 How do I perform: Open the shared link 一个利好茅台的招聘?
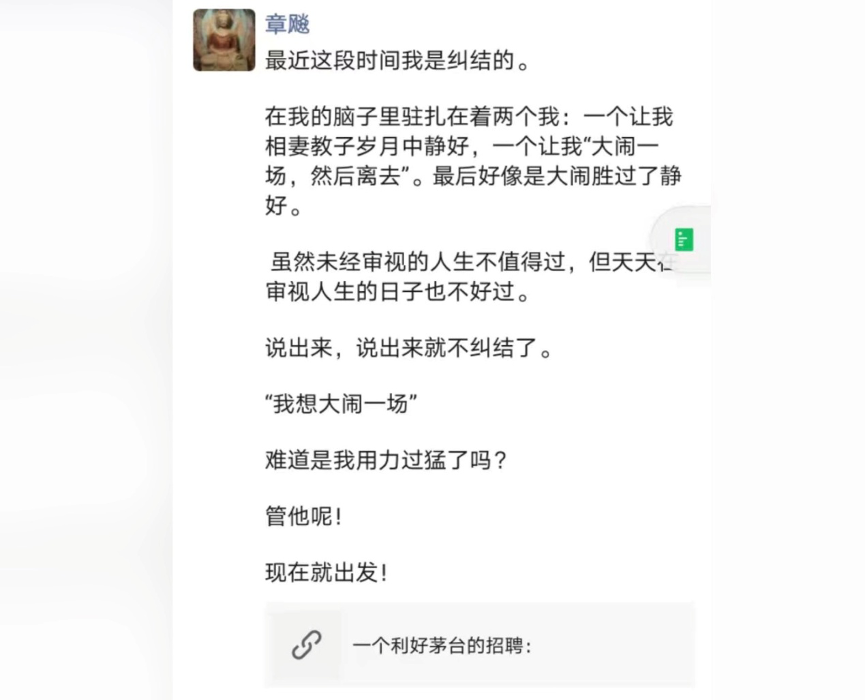(480, 645)
